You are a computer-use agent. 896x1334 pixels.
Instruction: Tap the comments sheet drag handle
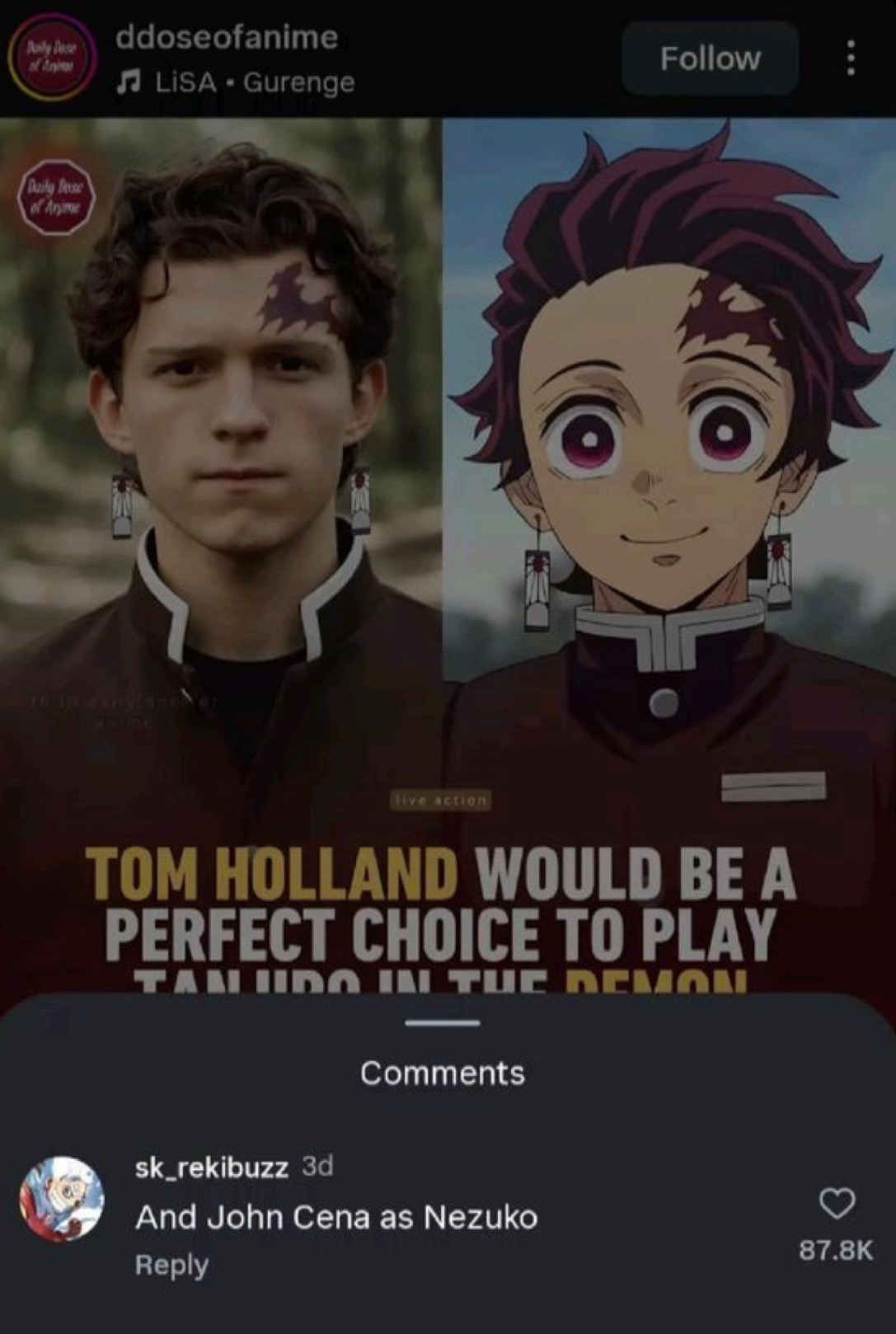coord(443,1023)
